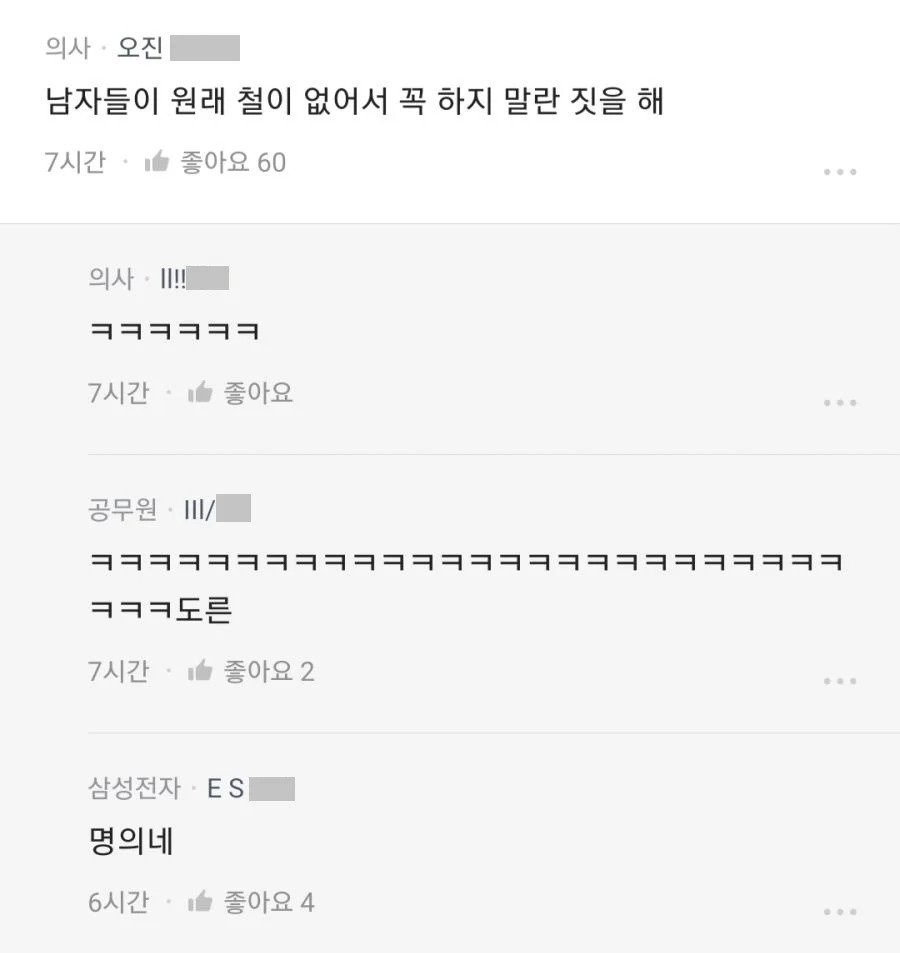The width and height of the screenshot is (900, 953).
Task: Open more options on the 남자들이 comment
Action: pyautogui.click(x=840, y=172)
